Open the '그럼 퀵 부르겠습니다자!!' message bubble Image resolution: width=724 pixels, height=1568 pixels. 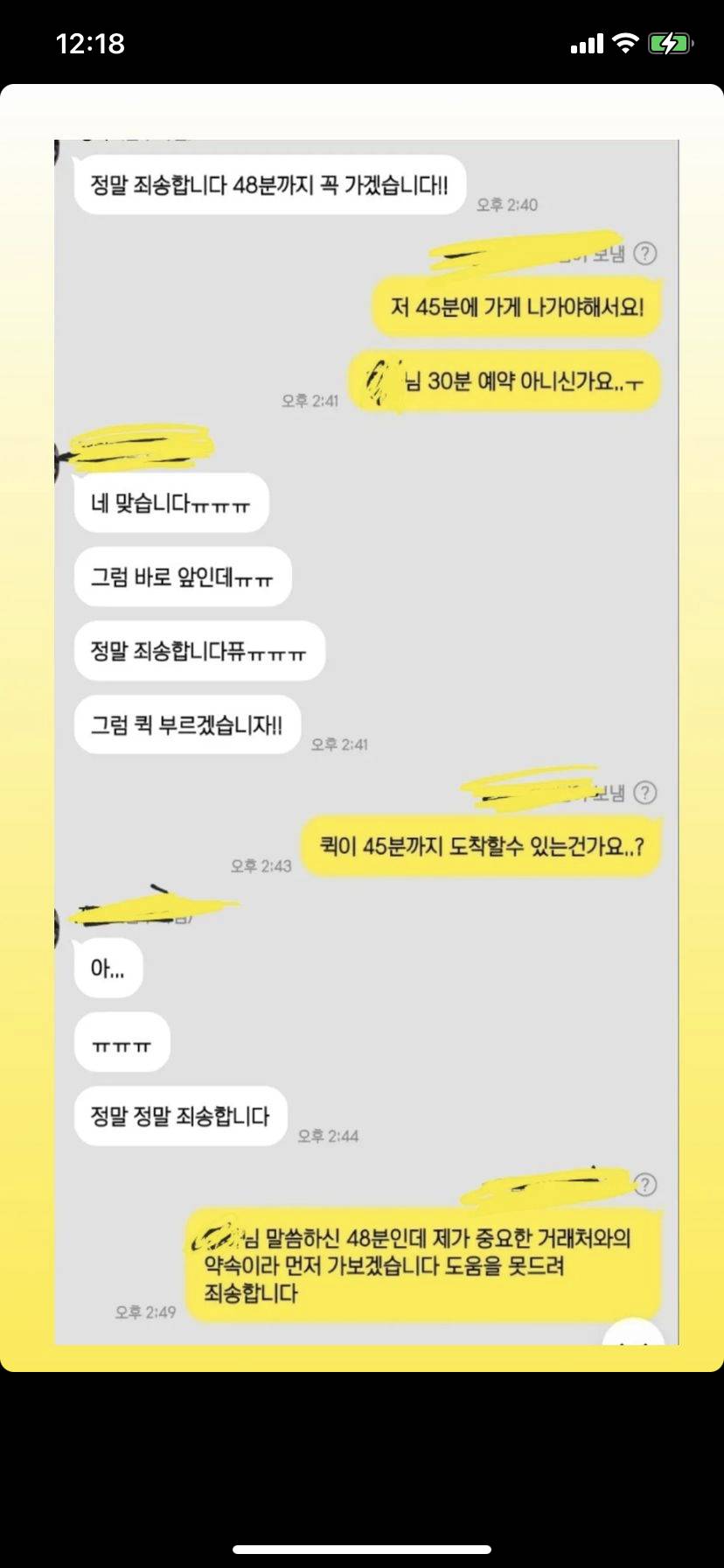click(185, 724)
